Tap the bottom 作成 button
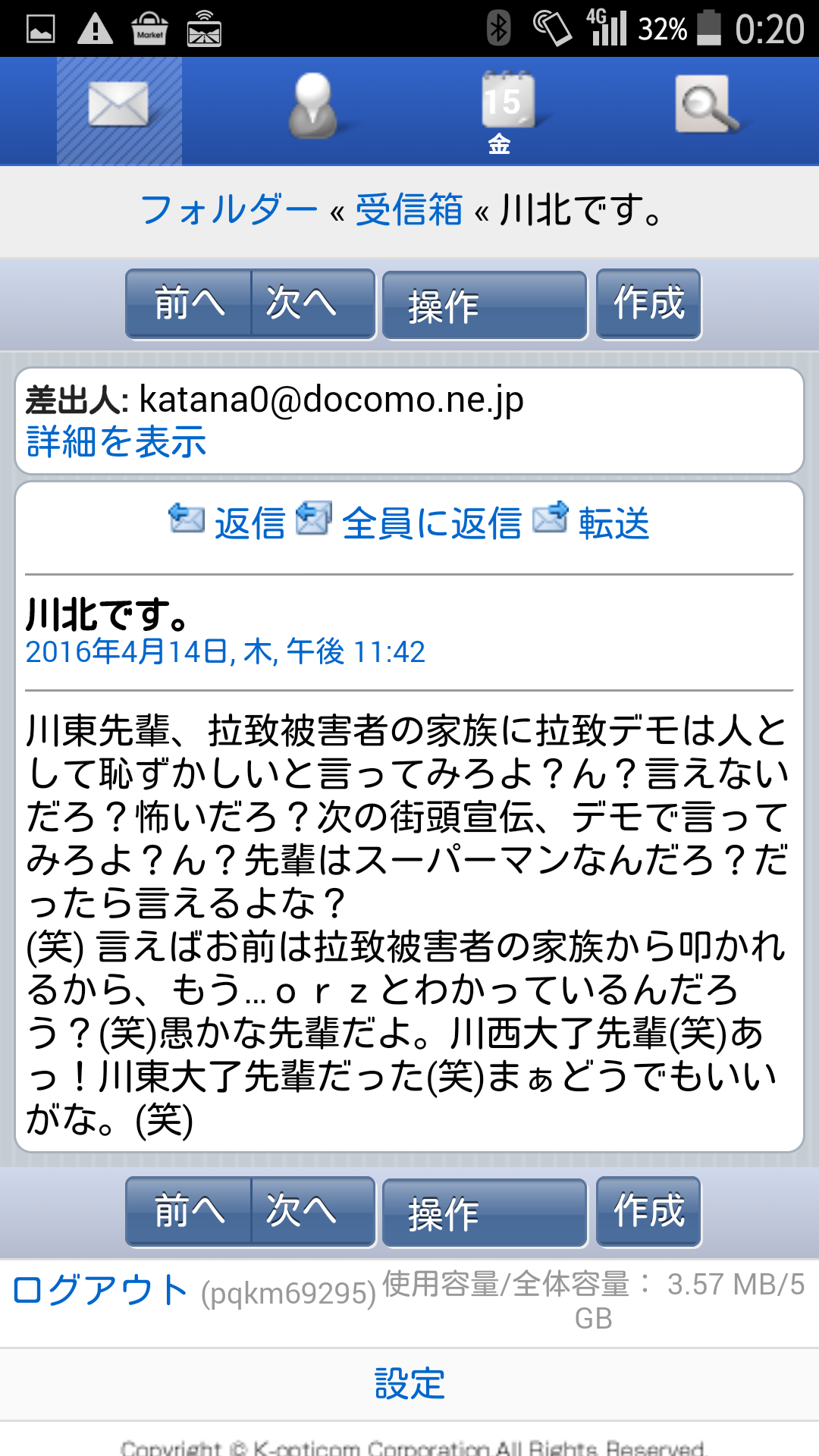The height and width of the screenshot is (1456, 819). [648, 1212]
